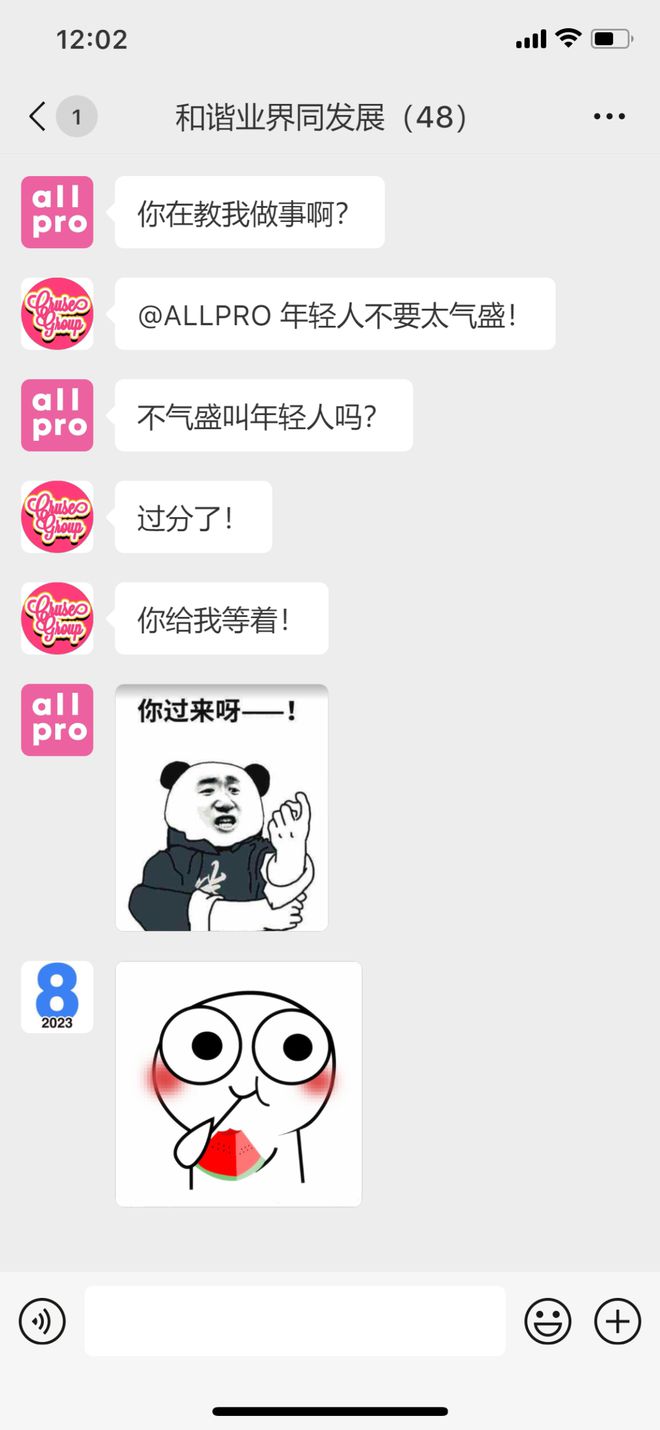The image size is (660, 1430).
Task: Open the watermelon-eating sticker image
Action: coord(238,1084)
